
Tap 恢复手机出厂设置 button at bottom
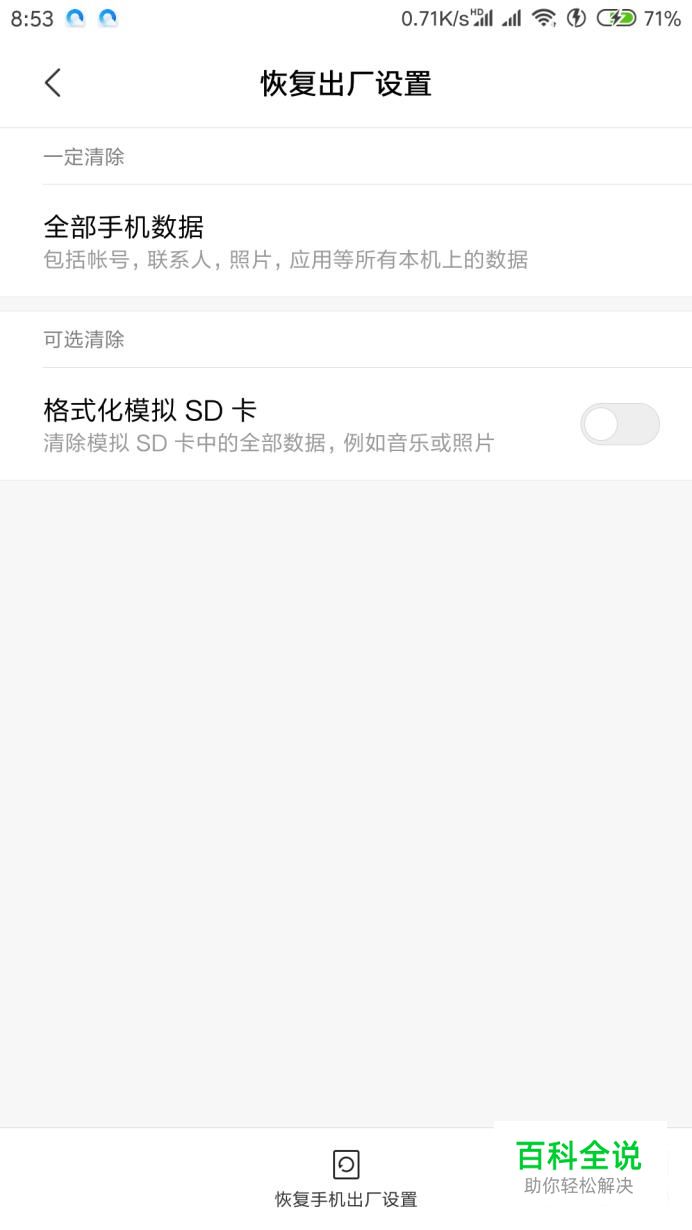click(x=346, y=1178)
